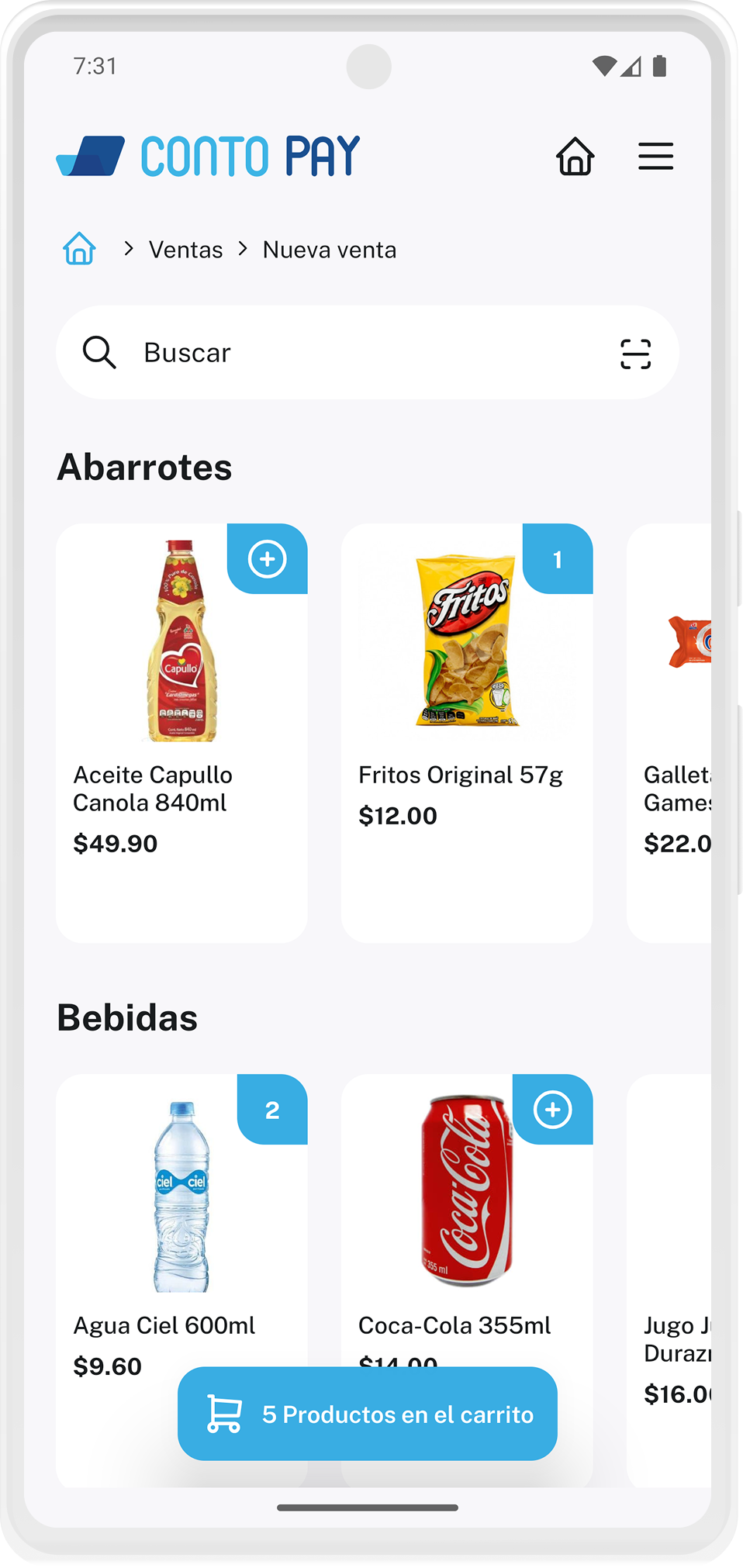
Task: Tap the breadcrumb home icon
Action: 79,249
